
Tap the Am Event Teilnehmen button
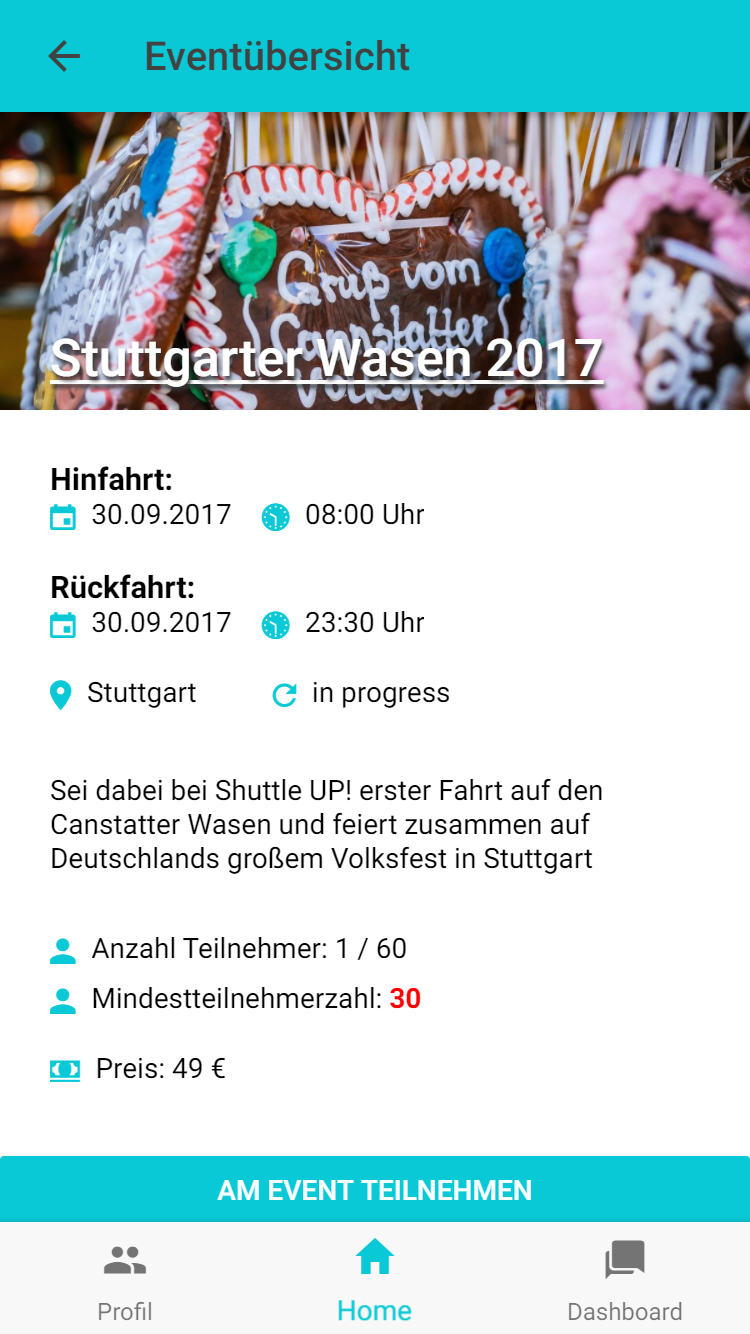tap(375, 1190)
